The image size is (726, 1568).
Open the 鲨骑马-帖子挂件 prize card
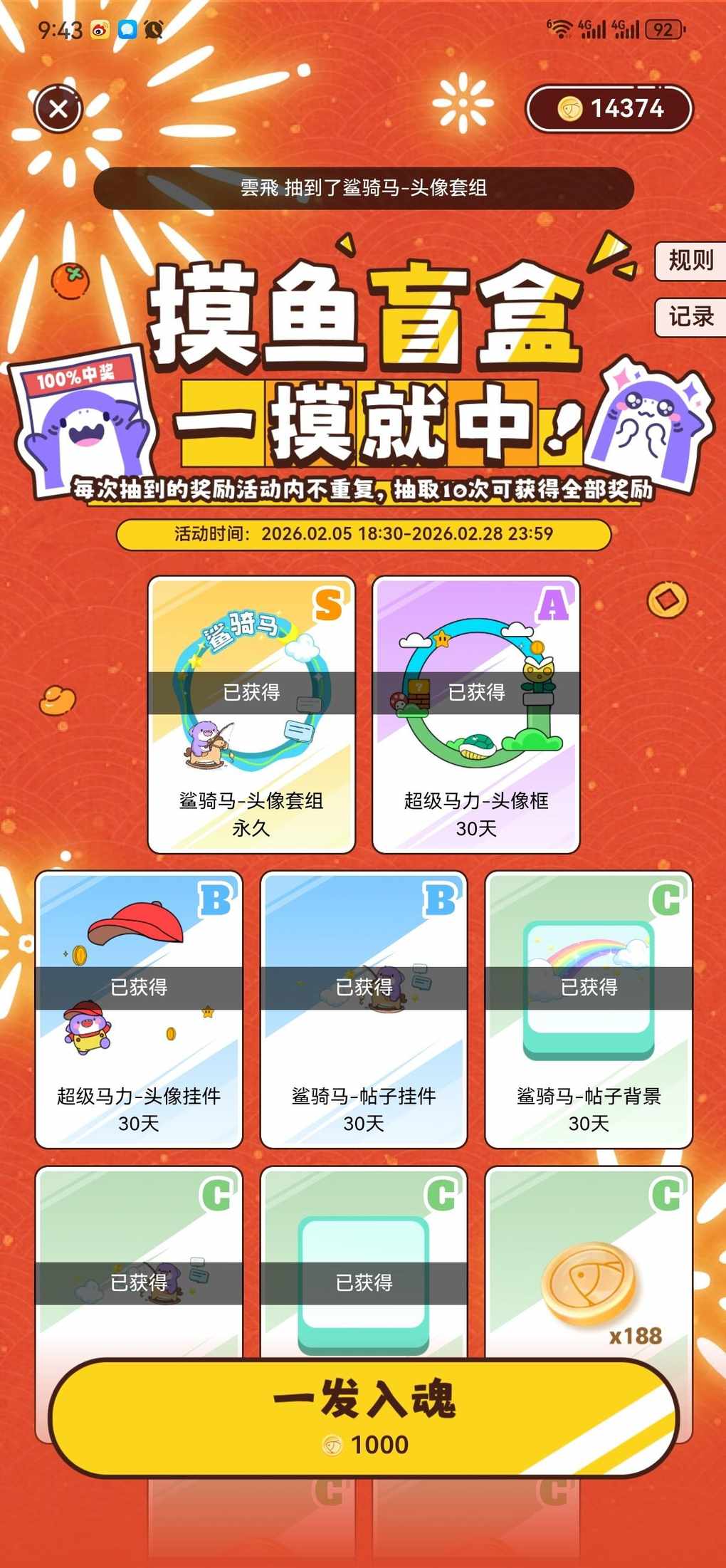point(364,1009)
